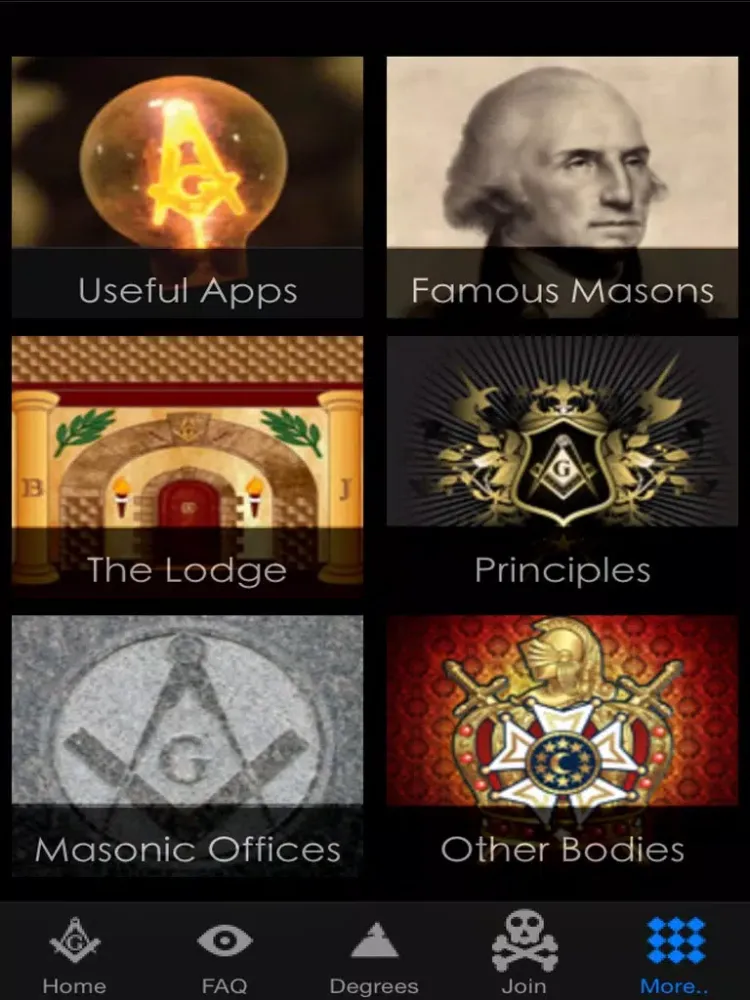750x1000 pixels.
Task: Open the Useful Apps tile
Action: click(187, 187)
